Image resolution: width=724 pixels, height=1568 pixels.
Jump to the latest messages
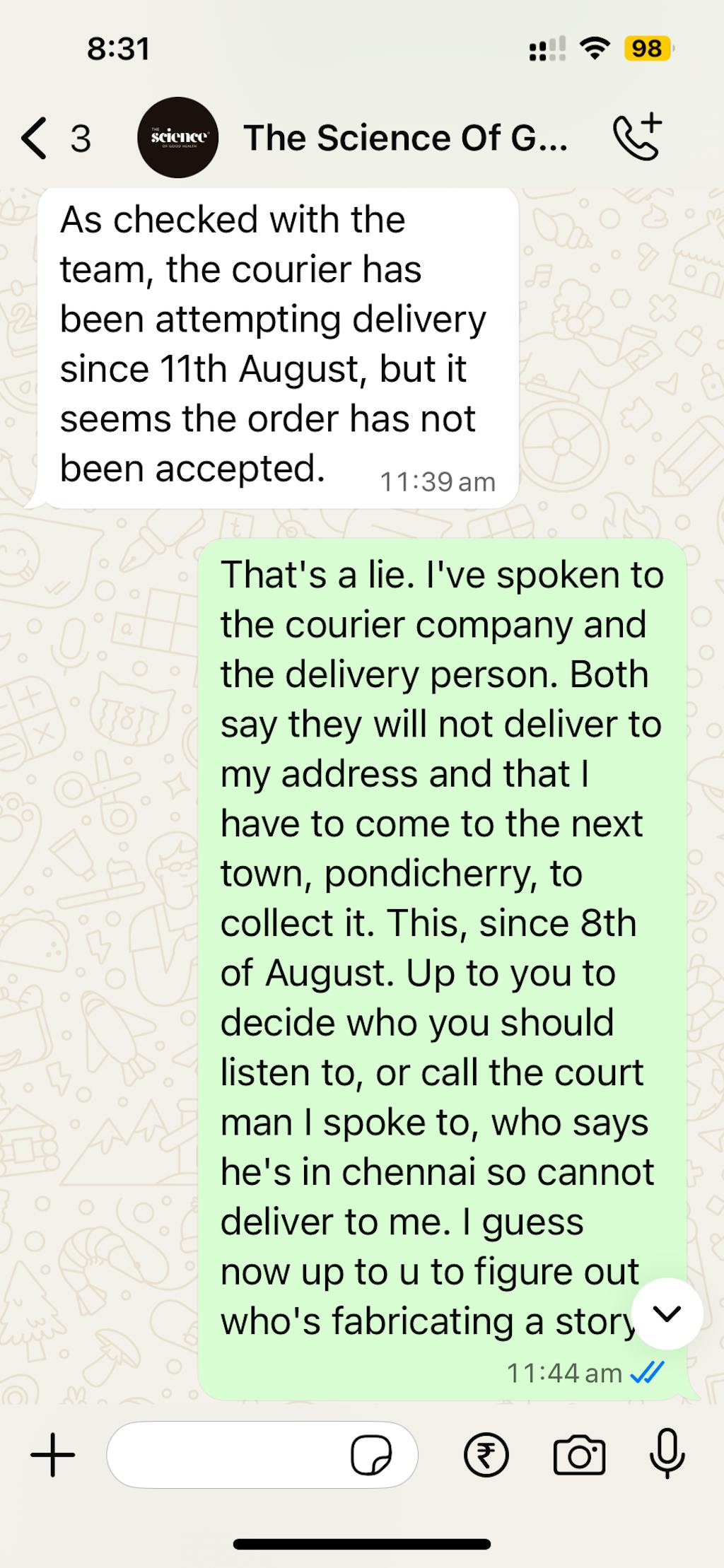pyautogui.click(x=667, y=1314)
